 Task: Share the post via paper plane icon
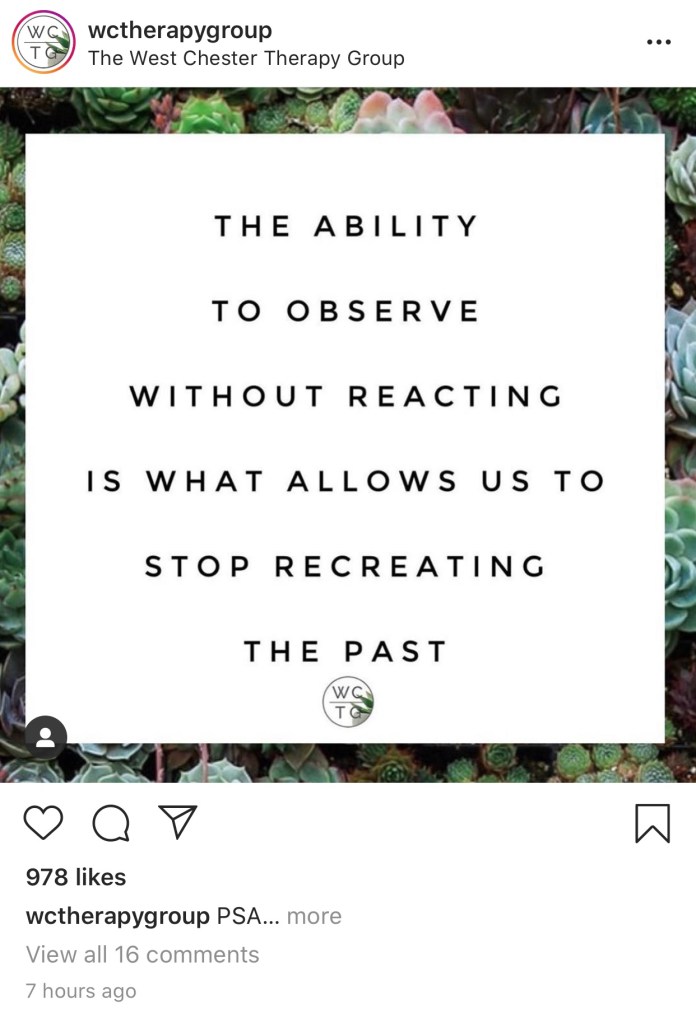point(178,823)
